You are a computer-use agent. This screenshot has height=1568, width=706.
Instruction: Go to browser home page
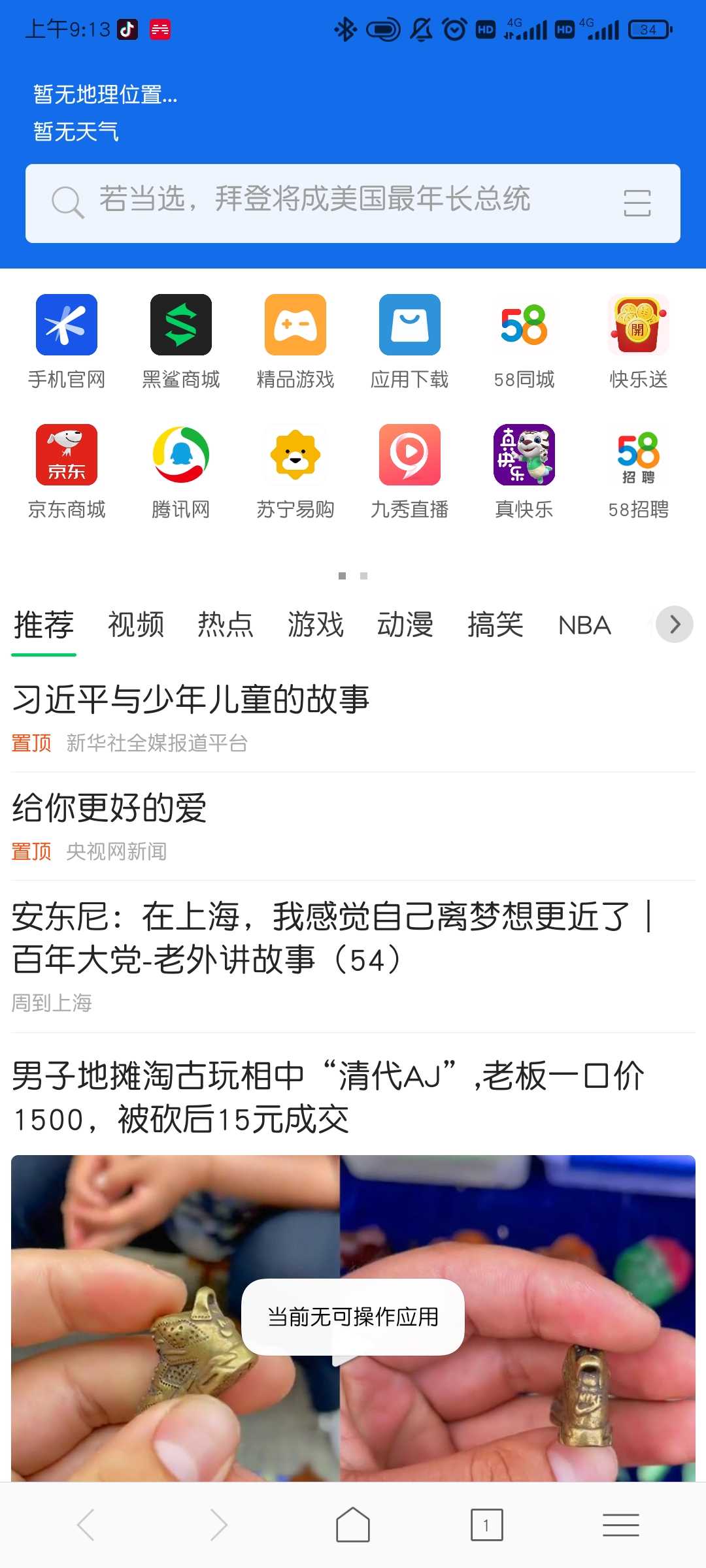click(353, 1525)
